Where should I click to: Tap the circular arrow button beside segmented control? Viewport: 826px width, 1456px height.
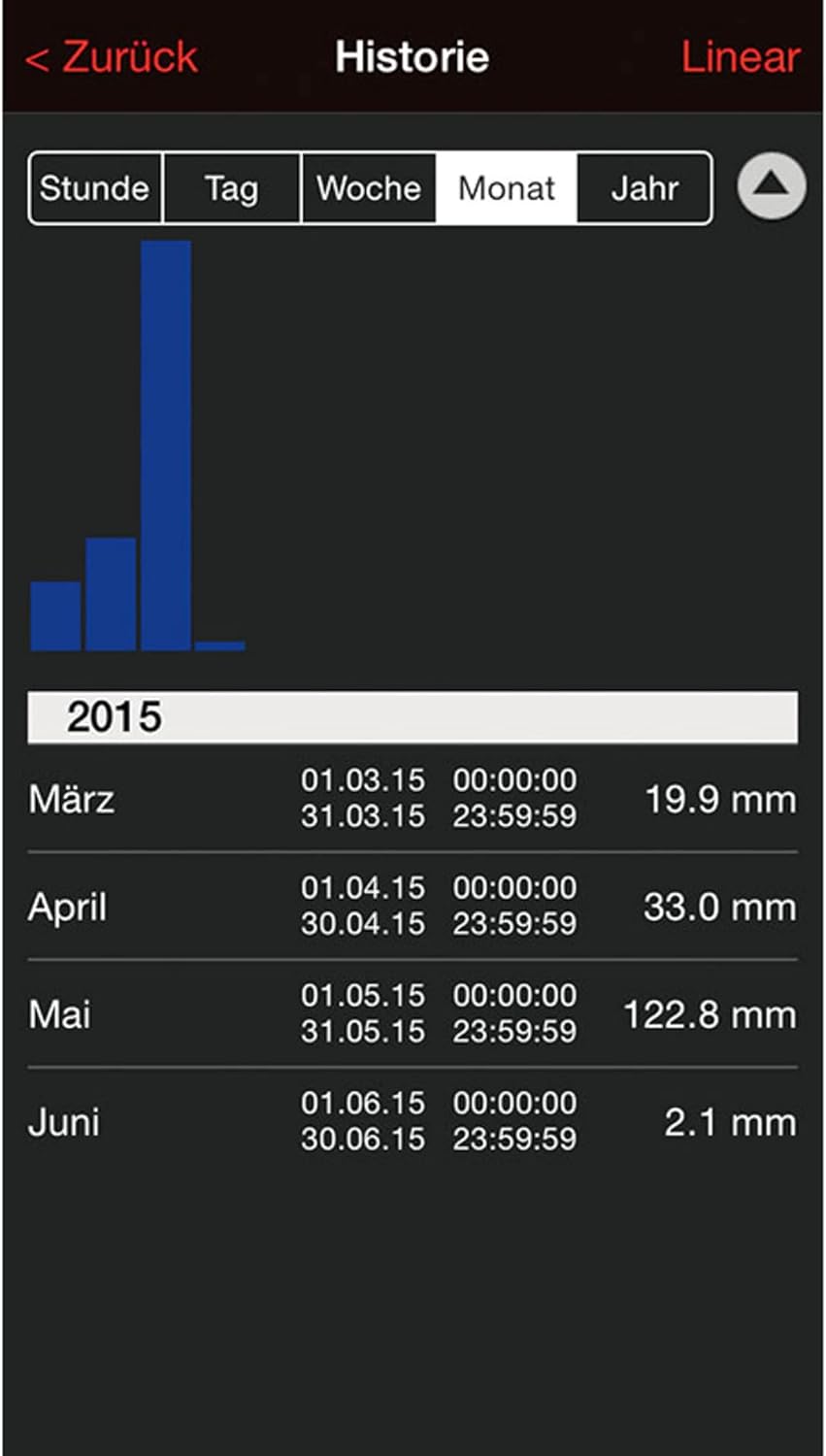click(x=771, y=186)
